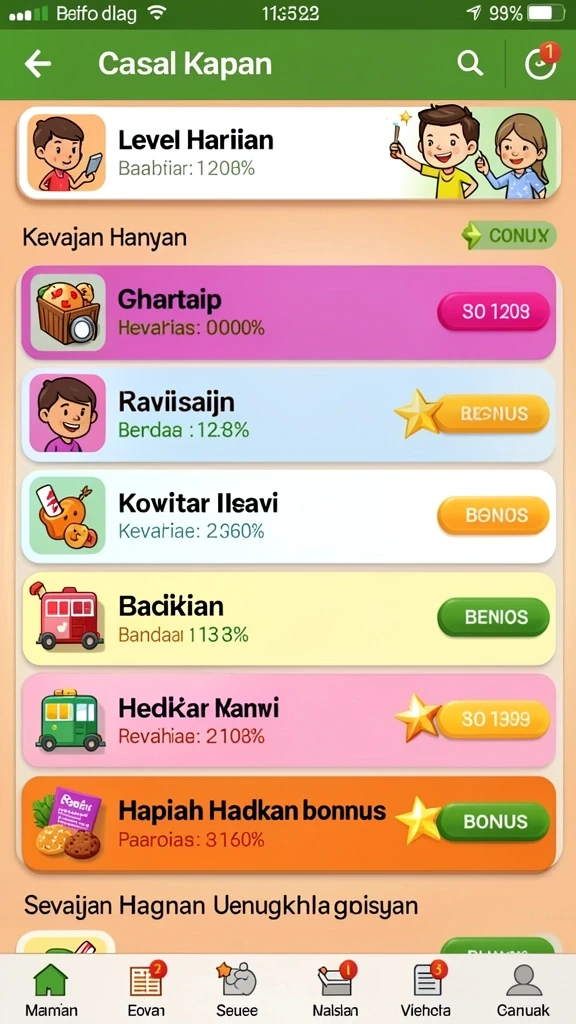Open the Level Hariian banner
The width and height of the screenshot is (576, 1024).
coord(288,153)
